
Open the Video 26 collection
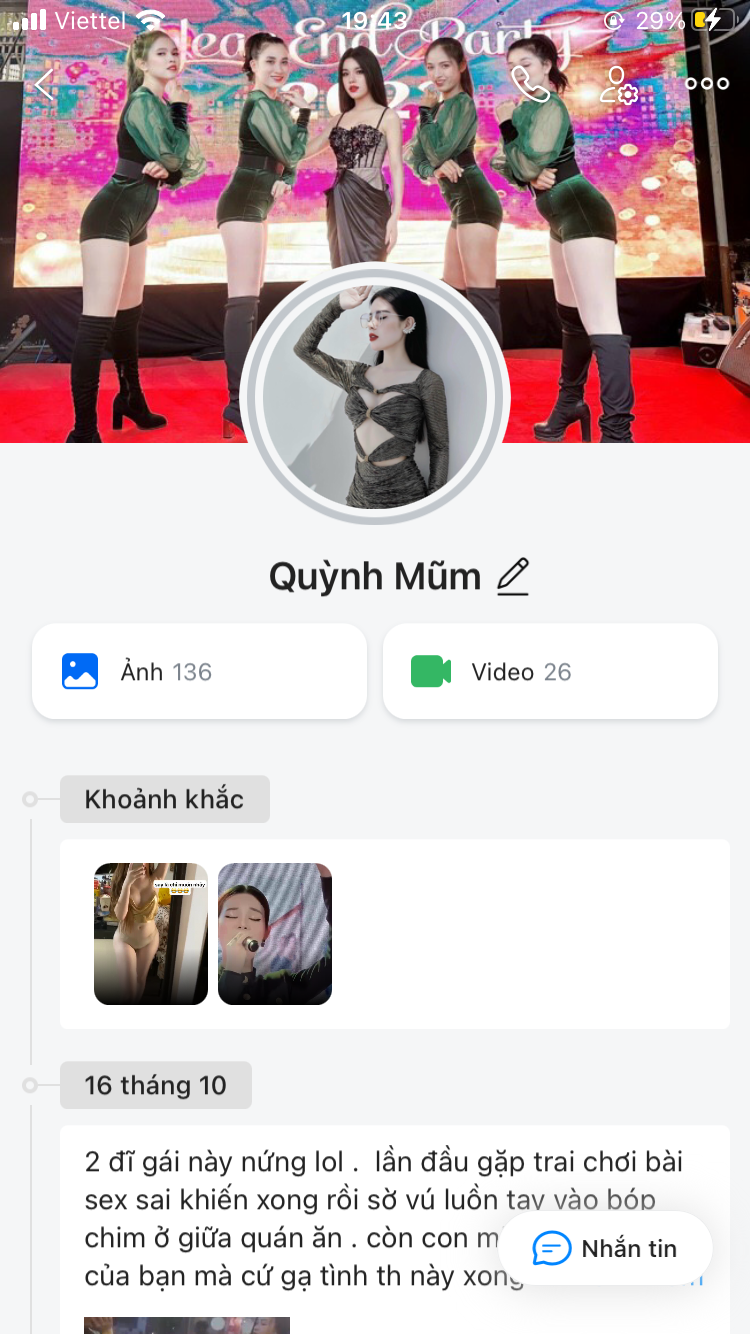click(550, 671)
